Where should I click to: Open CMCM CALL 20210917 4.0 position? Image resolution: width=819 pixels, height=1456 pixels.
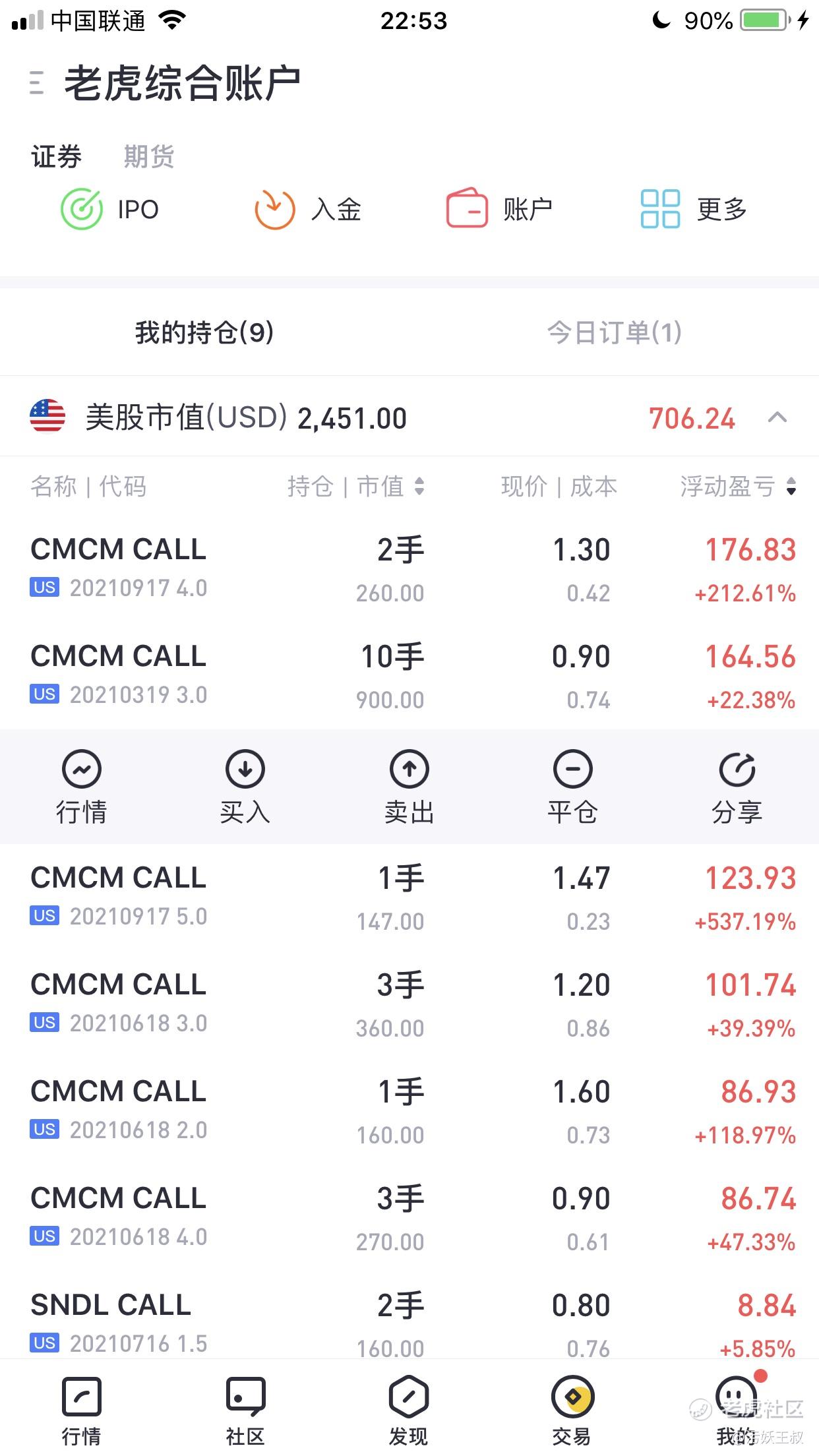[409, 569]
